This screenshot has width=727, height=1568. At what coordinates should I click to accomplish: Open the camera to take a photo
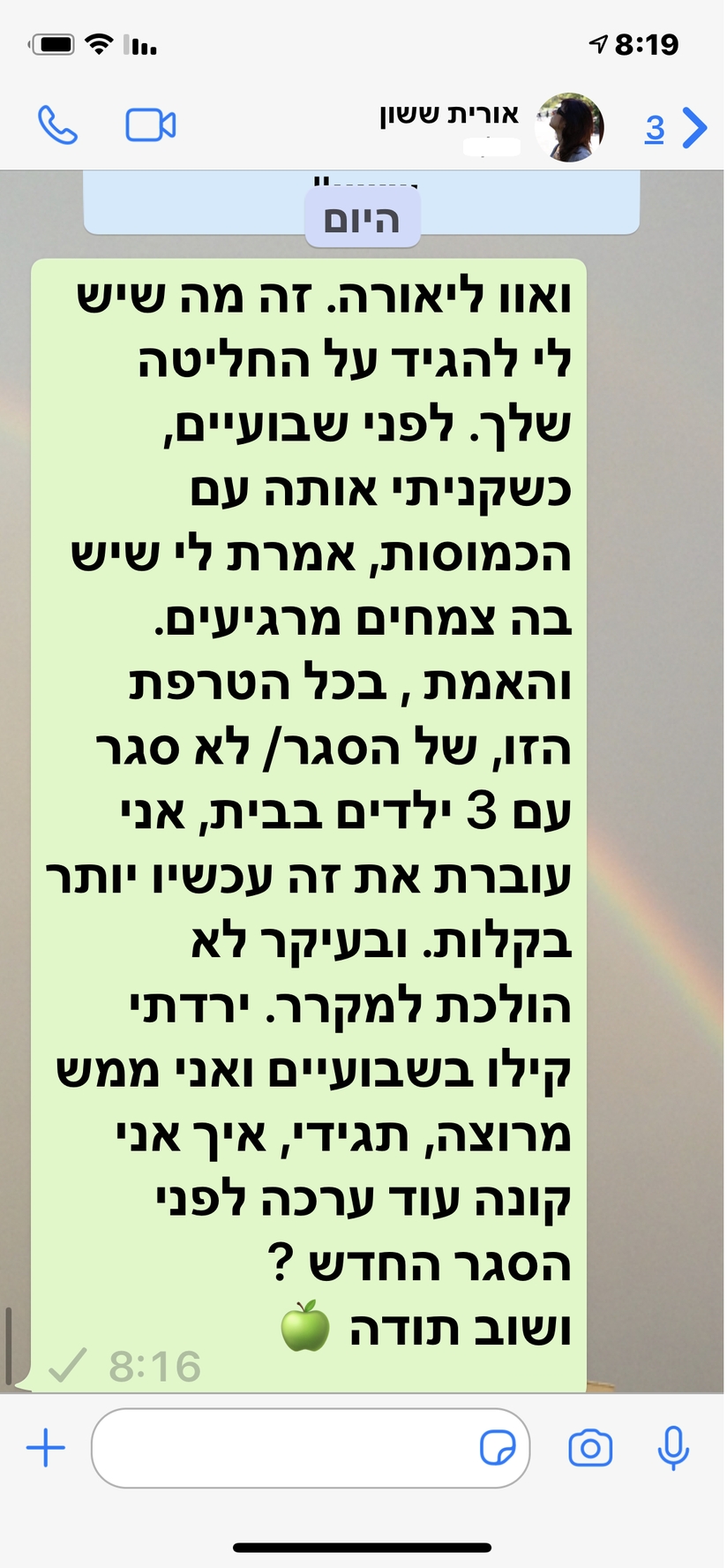click(590, 1448)
